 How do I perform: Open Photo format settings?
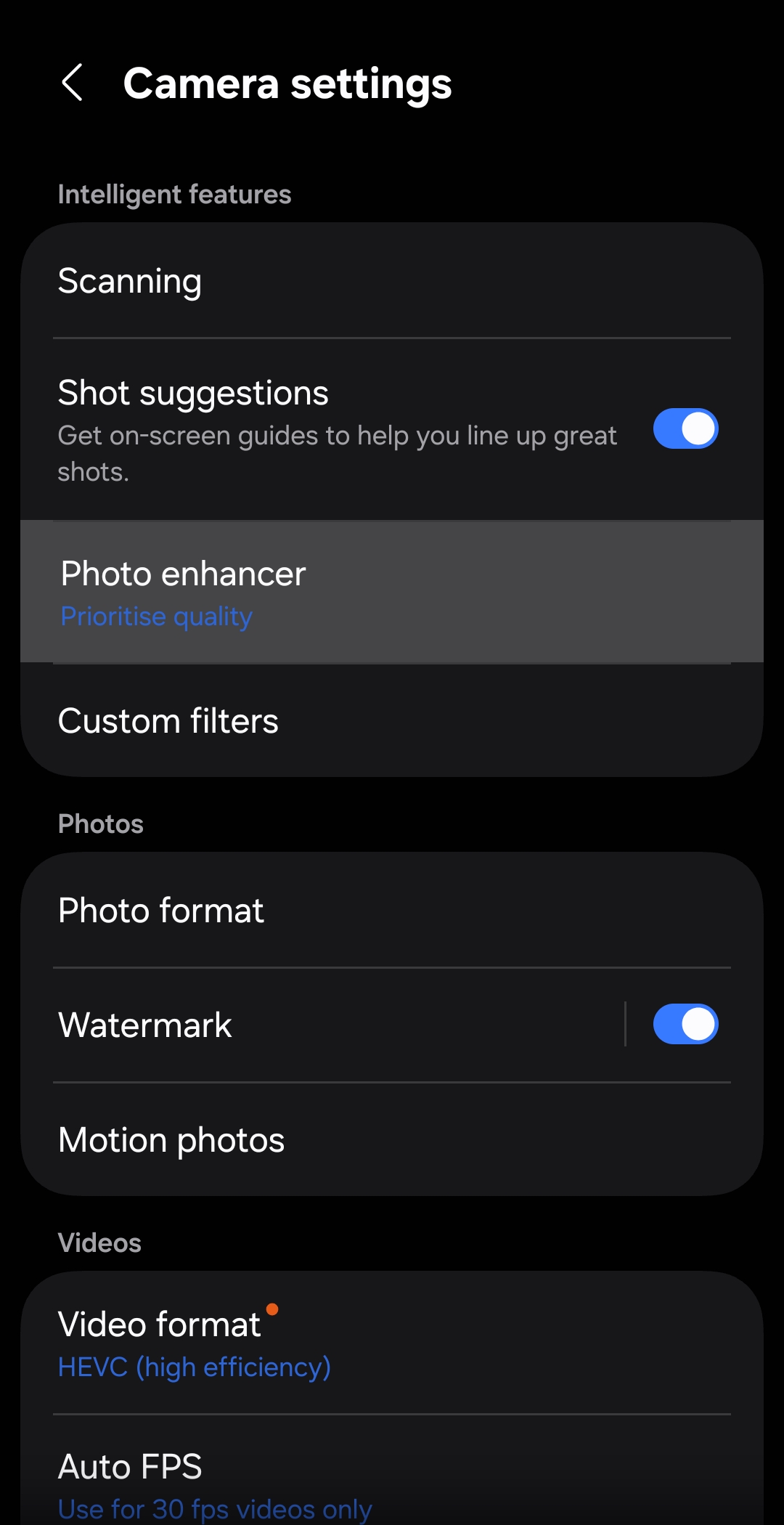[392, 911]
